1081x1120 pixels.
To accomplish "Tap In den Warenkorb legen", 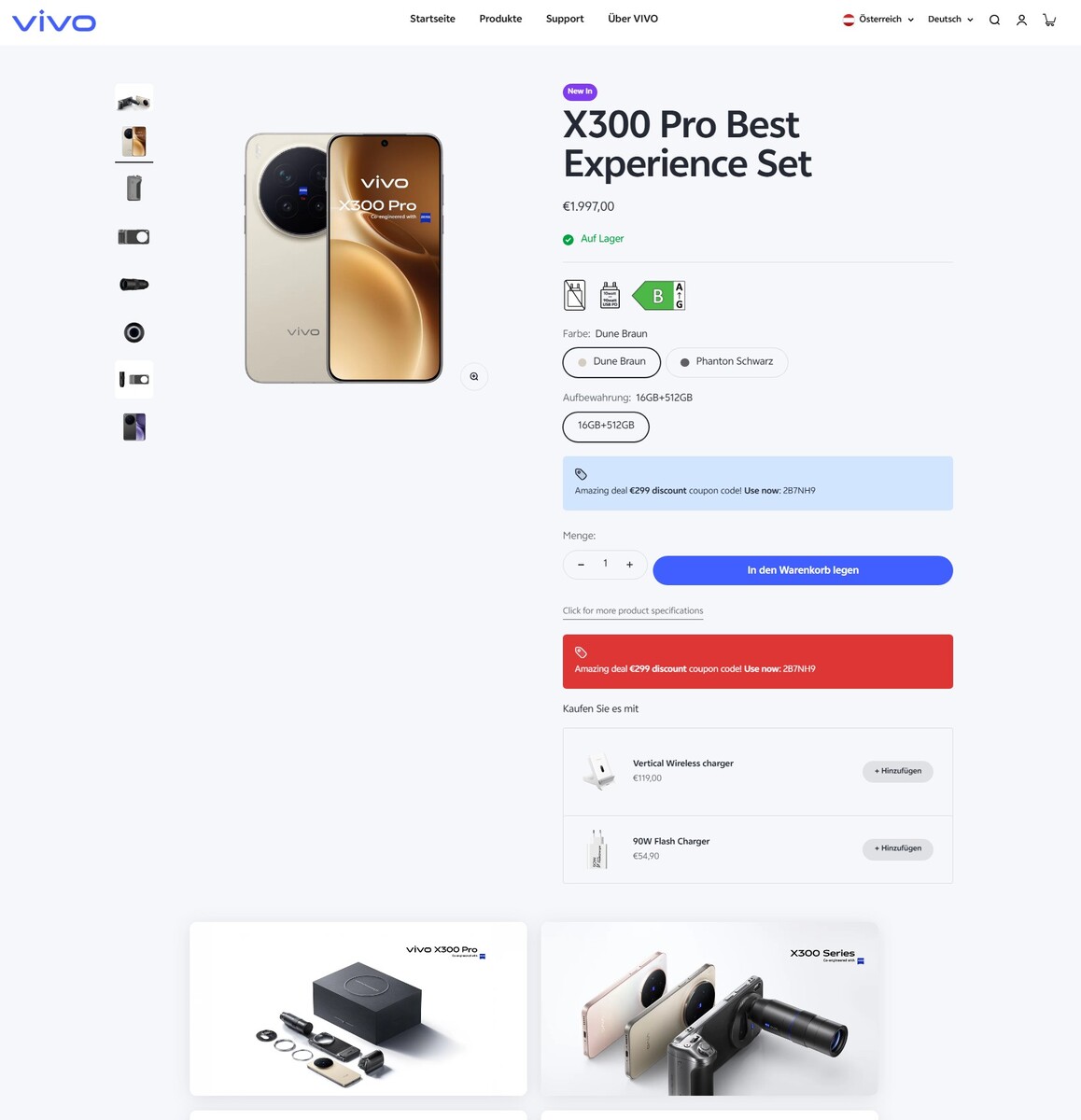I will click(x=803, y=570).
